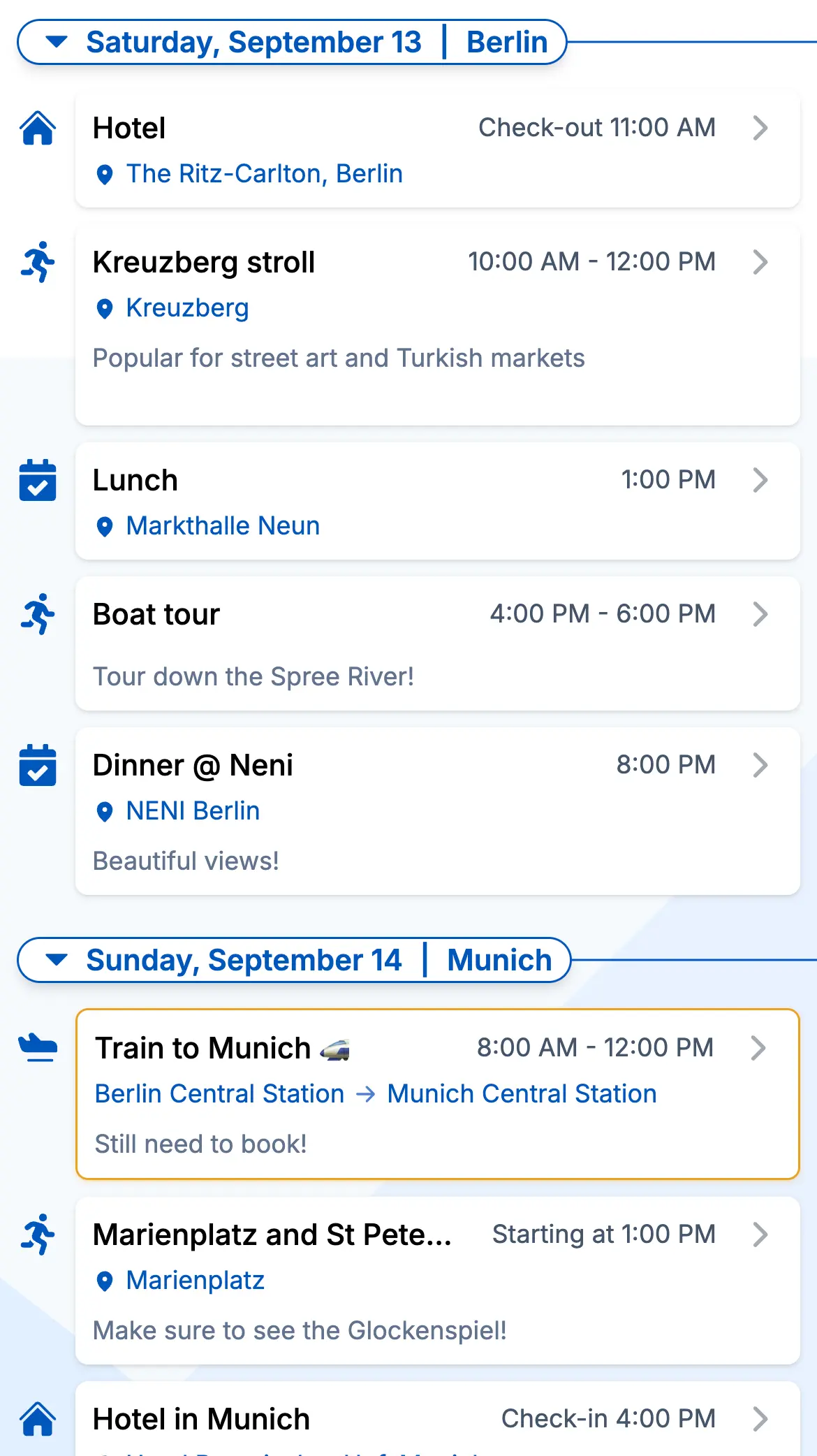Open The Ritz-Carlton, Berlin location link
Image resolution: width=817 pixels, height=1456 pixels.
click(265, 174)
